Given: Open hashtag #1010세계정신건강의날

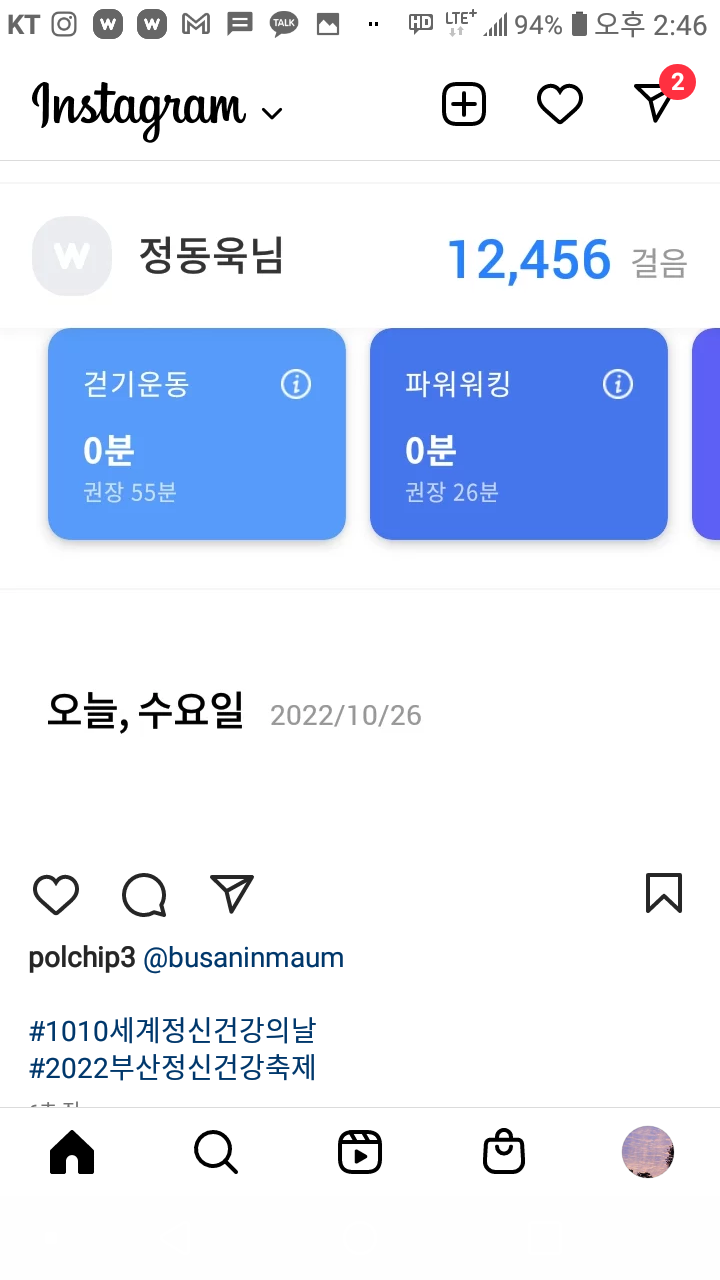Looking at the screenshot, I should point(173,1030).
